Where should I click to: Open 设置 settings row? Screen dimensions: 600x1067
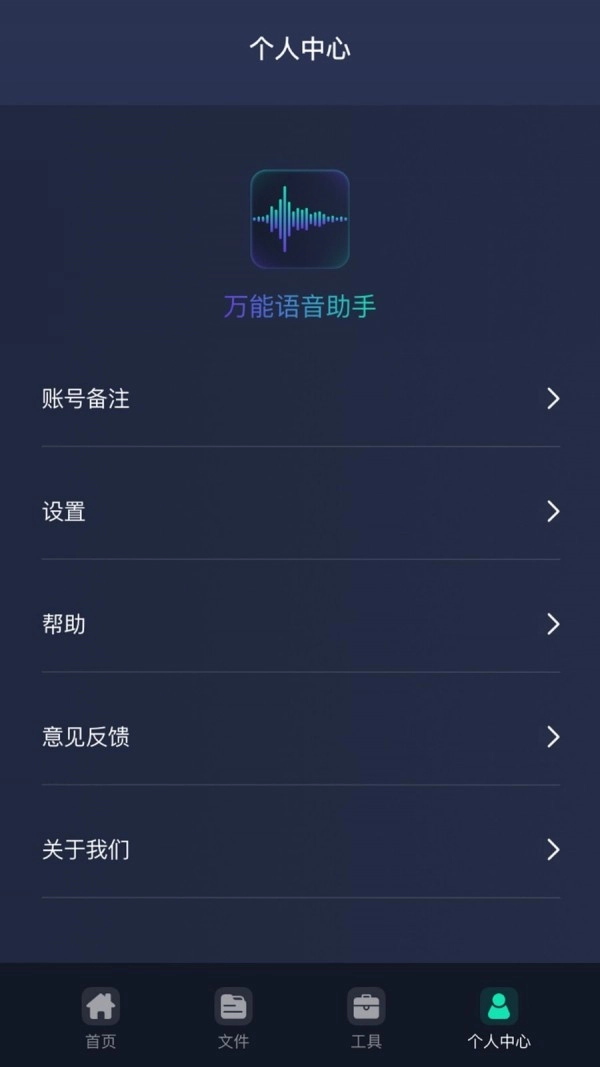(300, 512)
